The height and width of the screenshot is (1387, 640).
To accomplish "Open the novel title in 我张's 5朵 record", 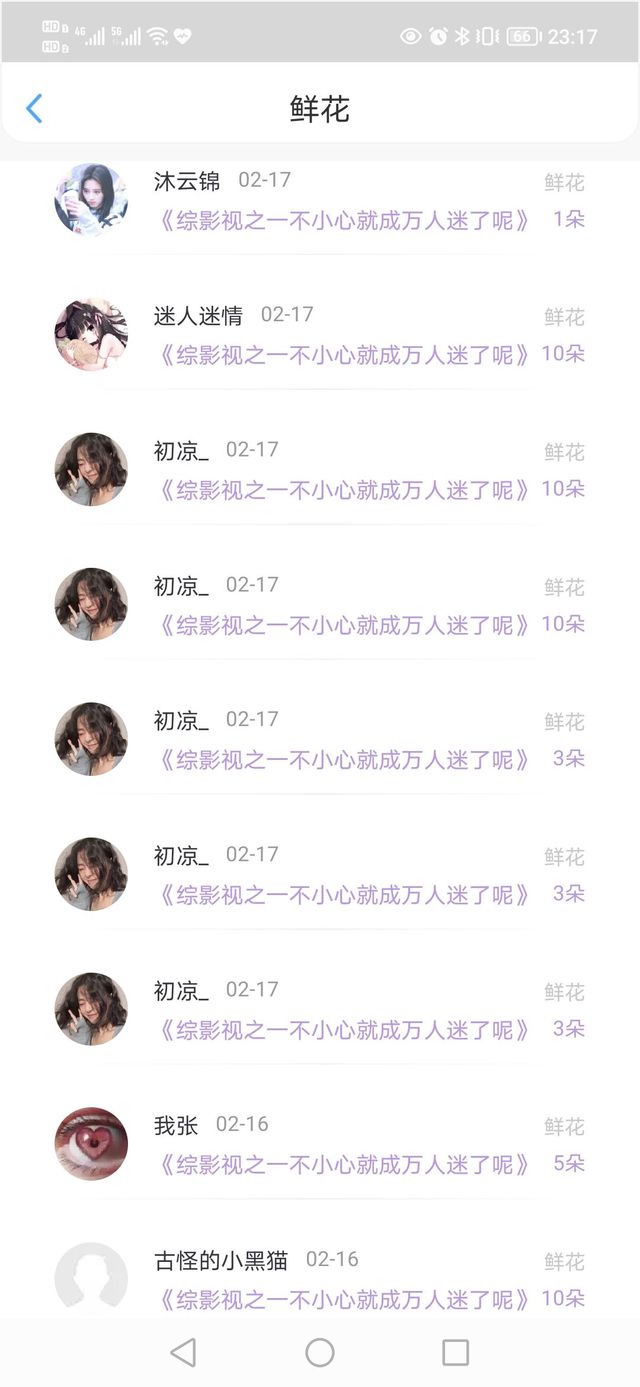I will [343, 1165].
